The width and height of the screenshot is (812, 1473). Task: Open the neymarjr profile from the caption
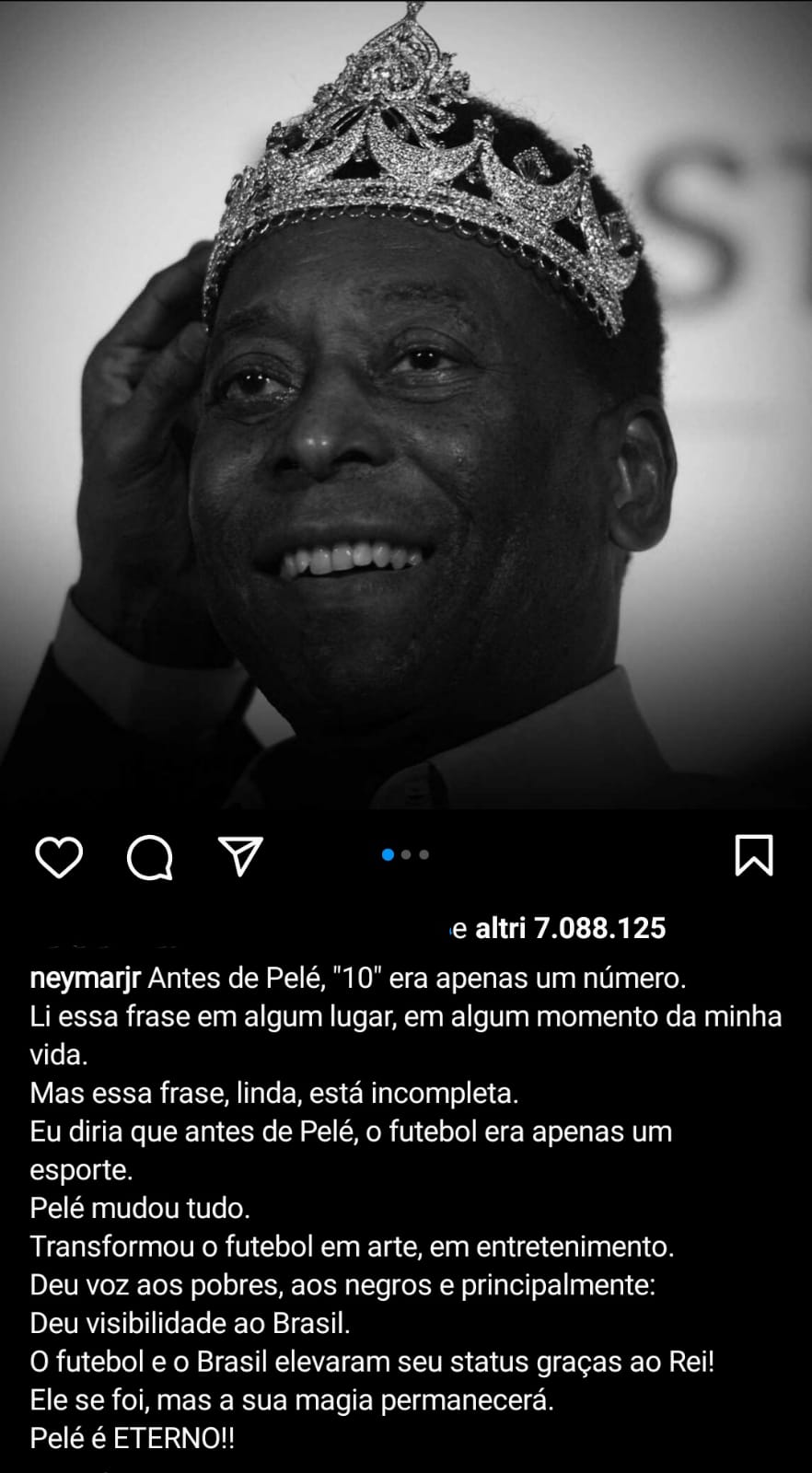click(x=85, y=979)
